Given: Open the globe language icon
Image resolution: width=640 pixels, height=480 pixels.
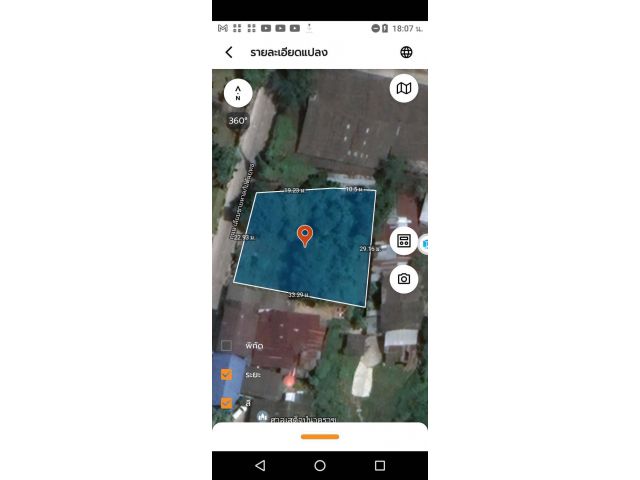Looking at the screenshot, I should point(406,52).
